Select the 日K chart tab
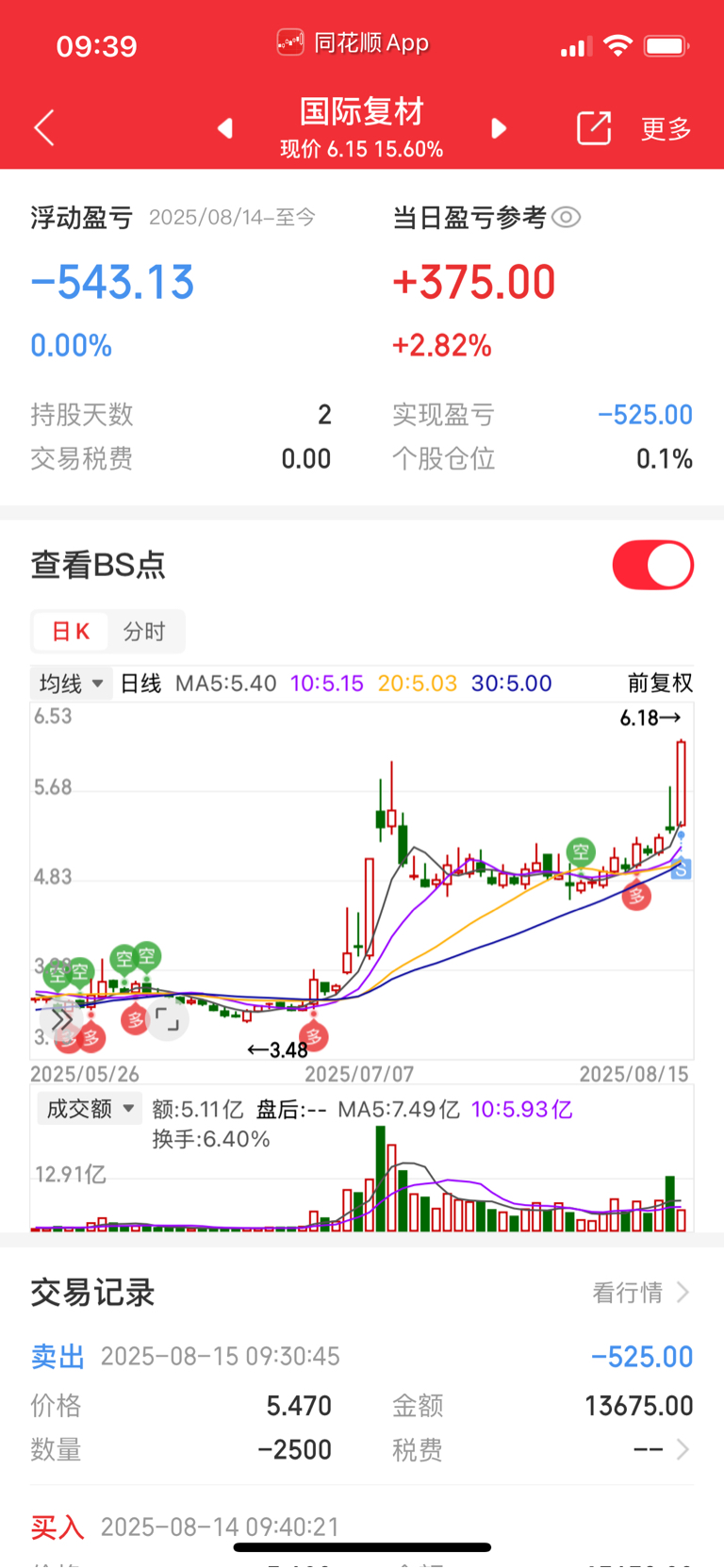 pyautogui.click(x=71, y=631)
